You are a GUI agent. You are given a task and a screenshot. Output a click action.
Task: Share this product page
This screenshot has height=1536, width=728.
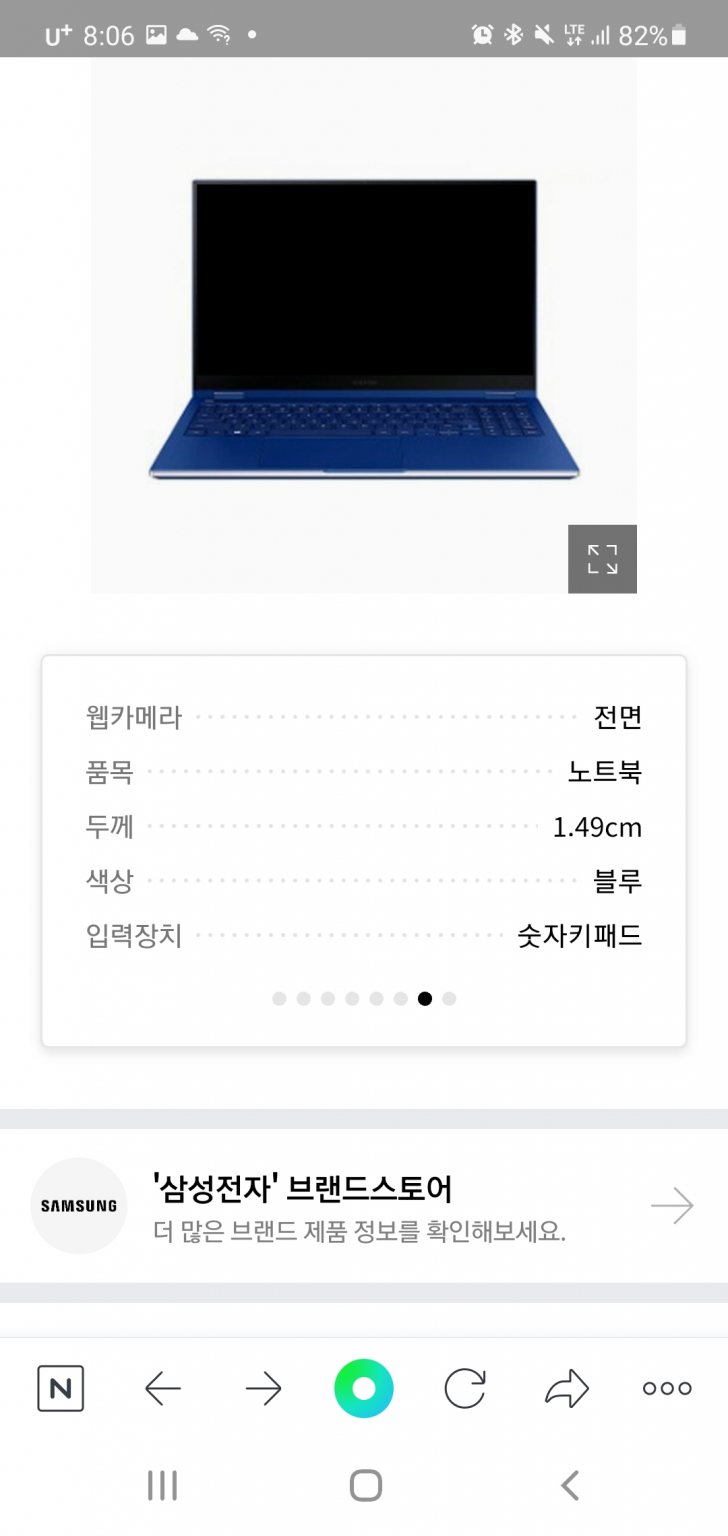click(x=567, y=1388)
